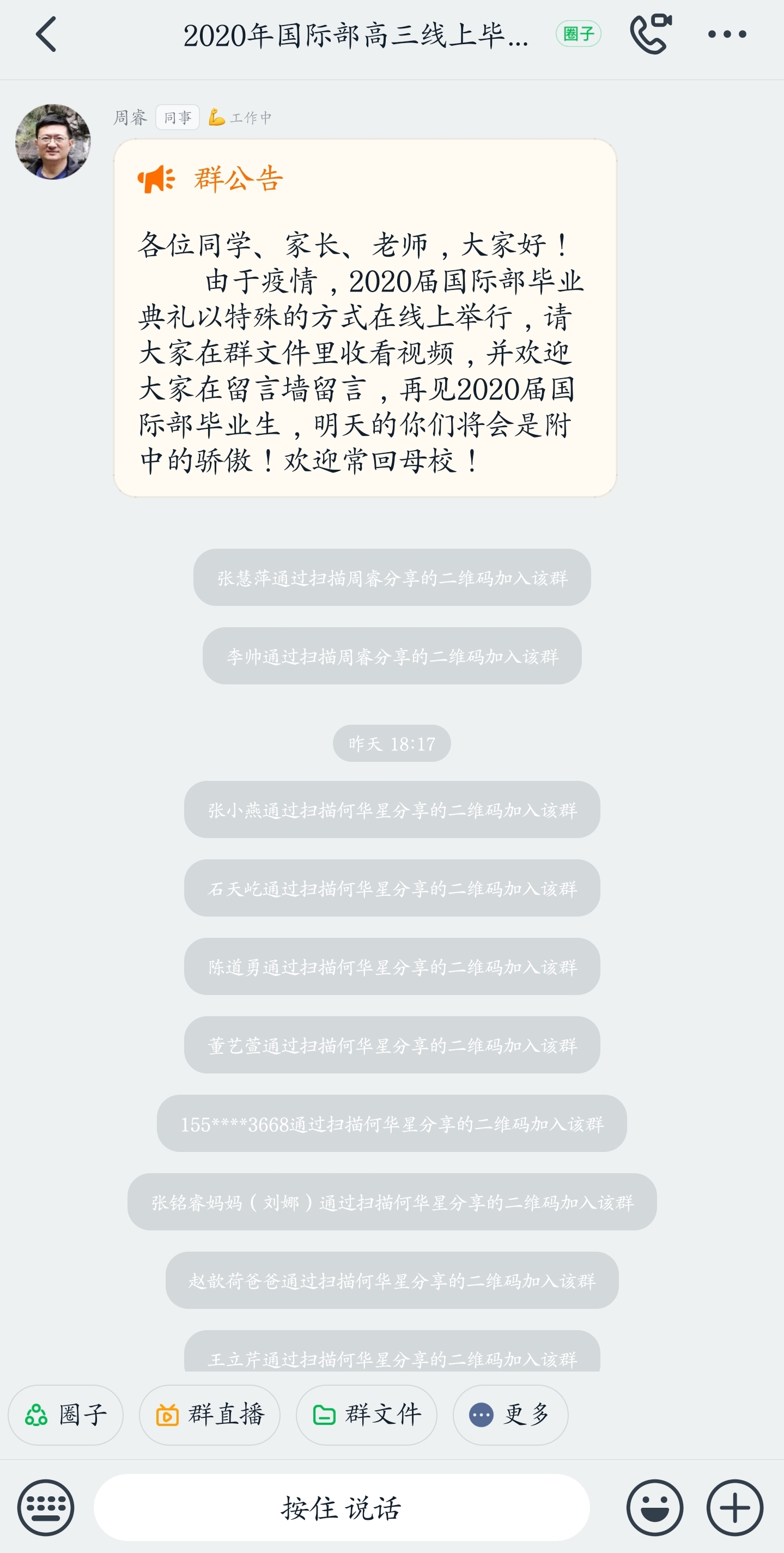Start a voice or video call
The width and height of the screenshot is (784, 1553).
(x=650, y=34)
